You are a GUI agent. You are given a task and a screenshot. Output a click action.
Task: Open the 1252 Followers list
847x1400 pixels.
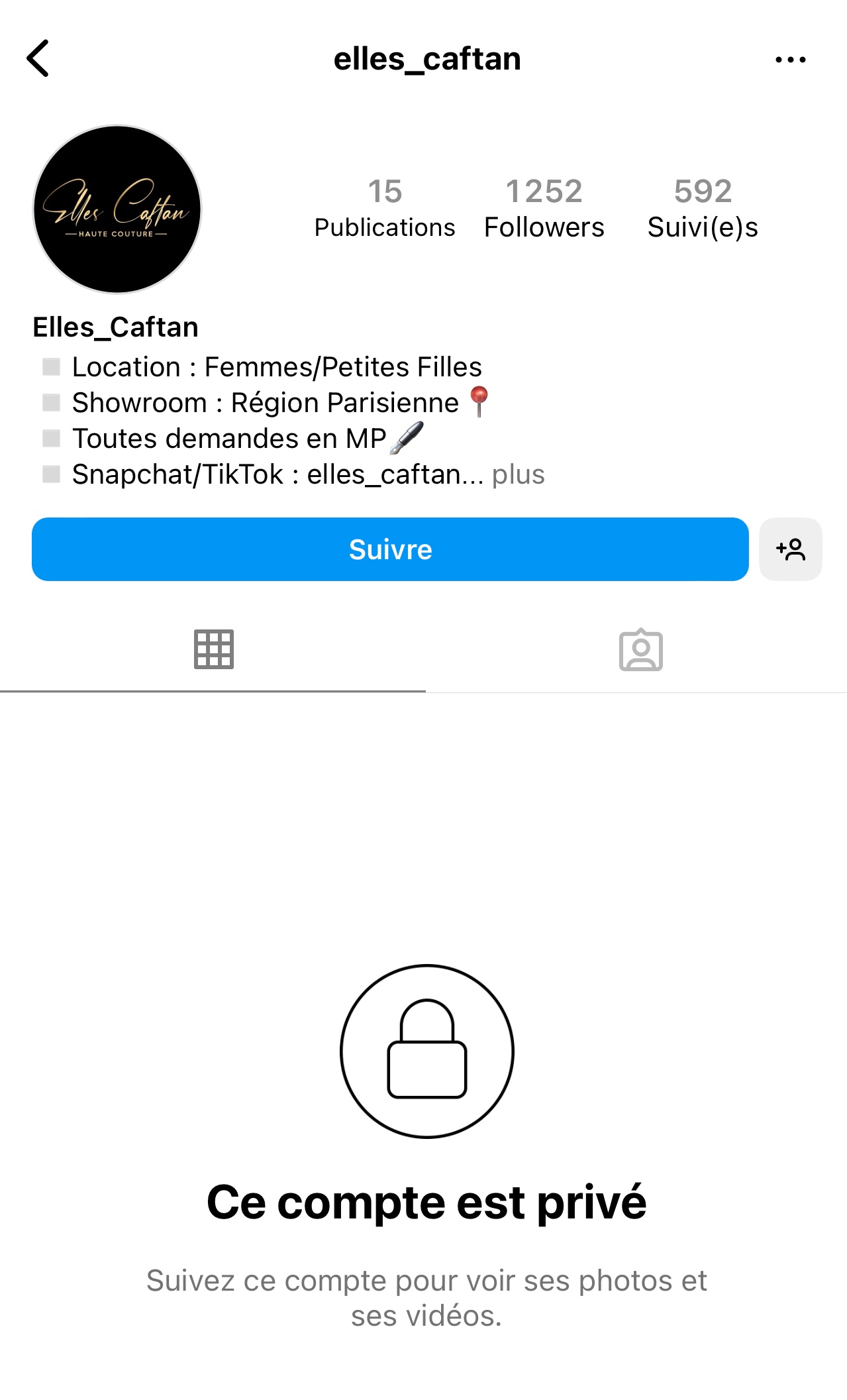point(544,208)
